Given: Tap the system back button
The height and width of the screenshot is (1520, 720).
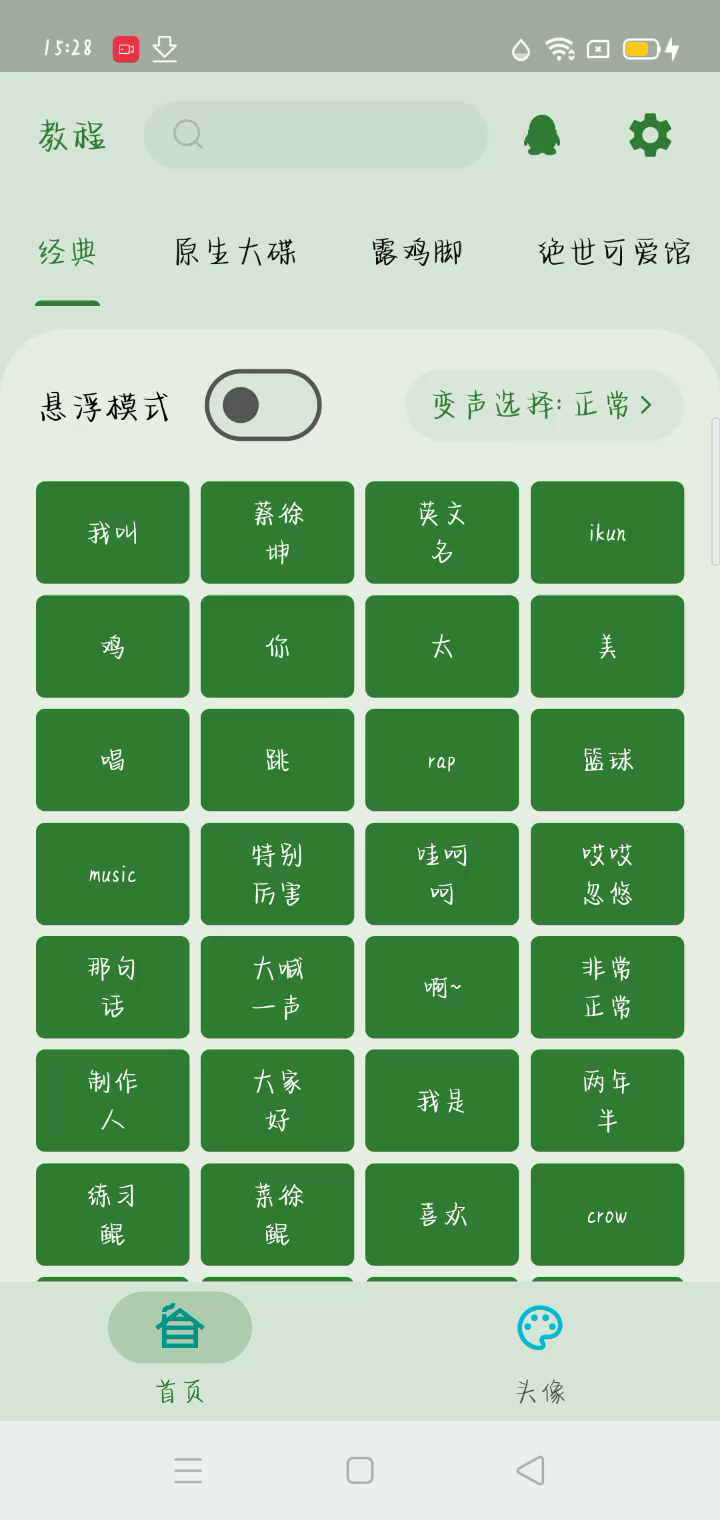Looking at the screenshot, I should pos(530,1470).
